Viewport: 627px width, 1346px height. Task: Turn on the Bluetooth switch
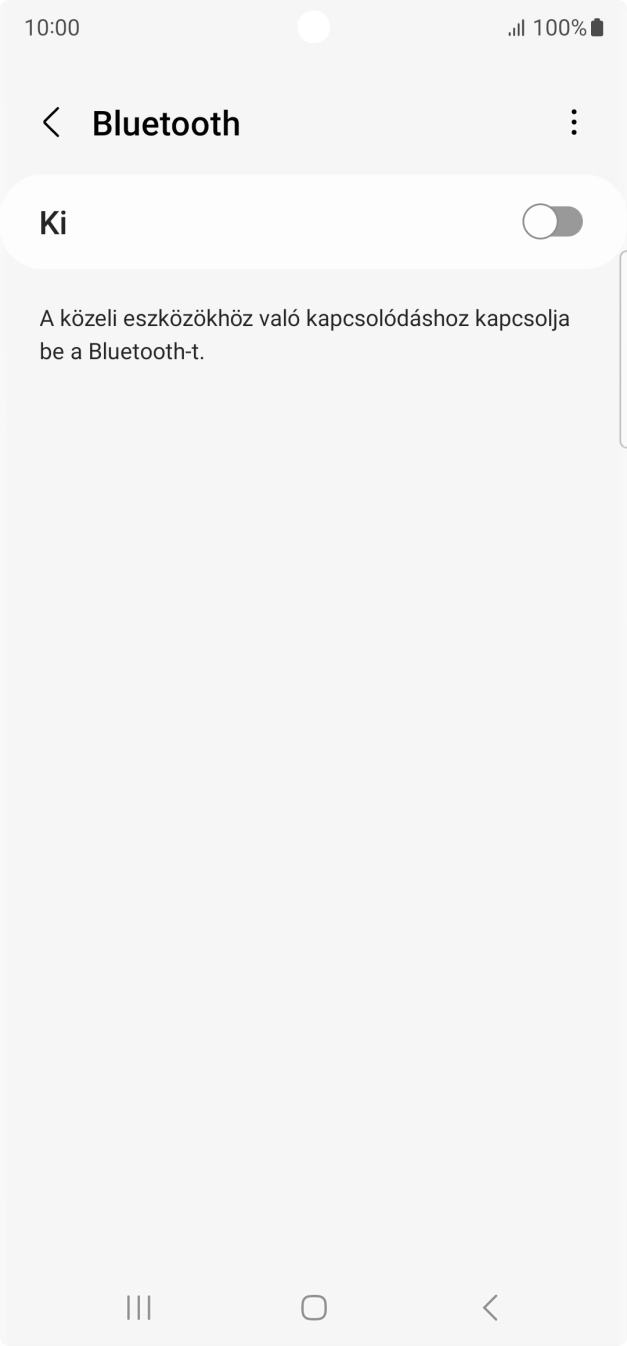[x=552, y=222]
